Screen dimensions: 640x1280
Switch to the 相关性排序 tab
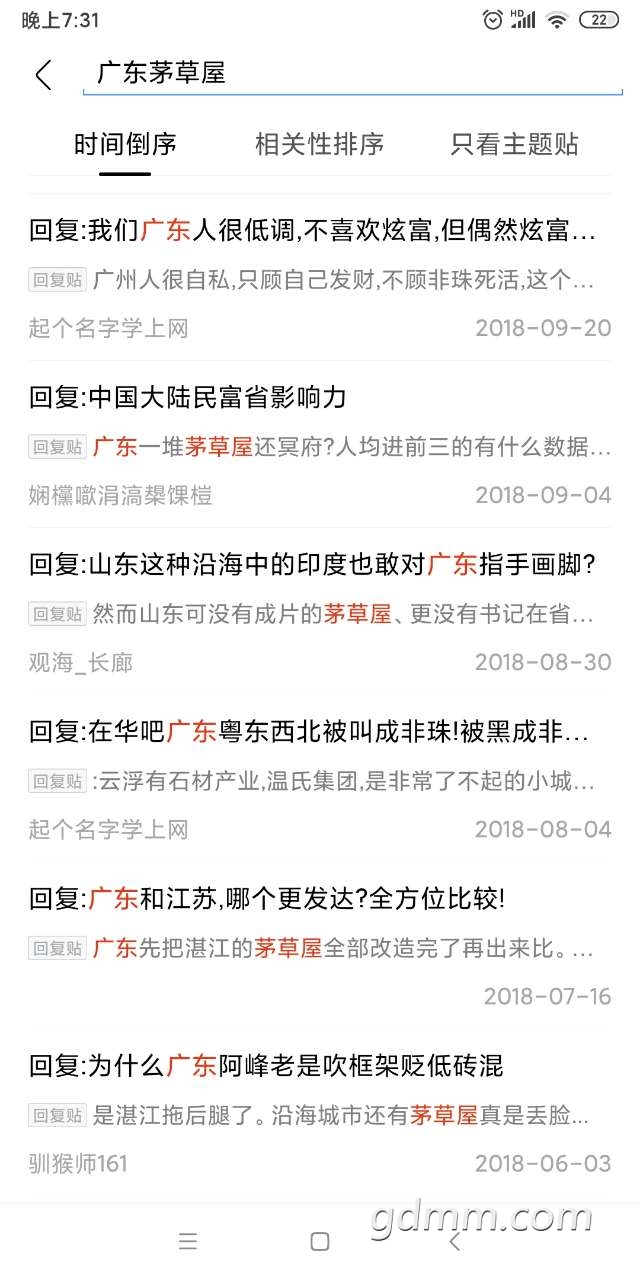[319, 145]
